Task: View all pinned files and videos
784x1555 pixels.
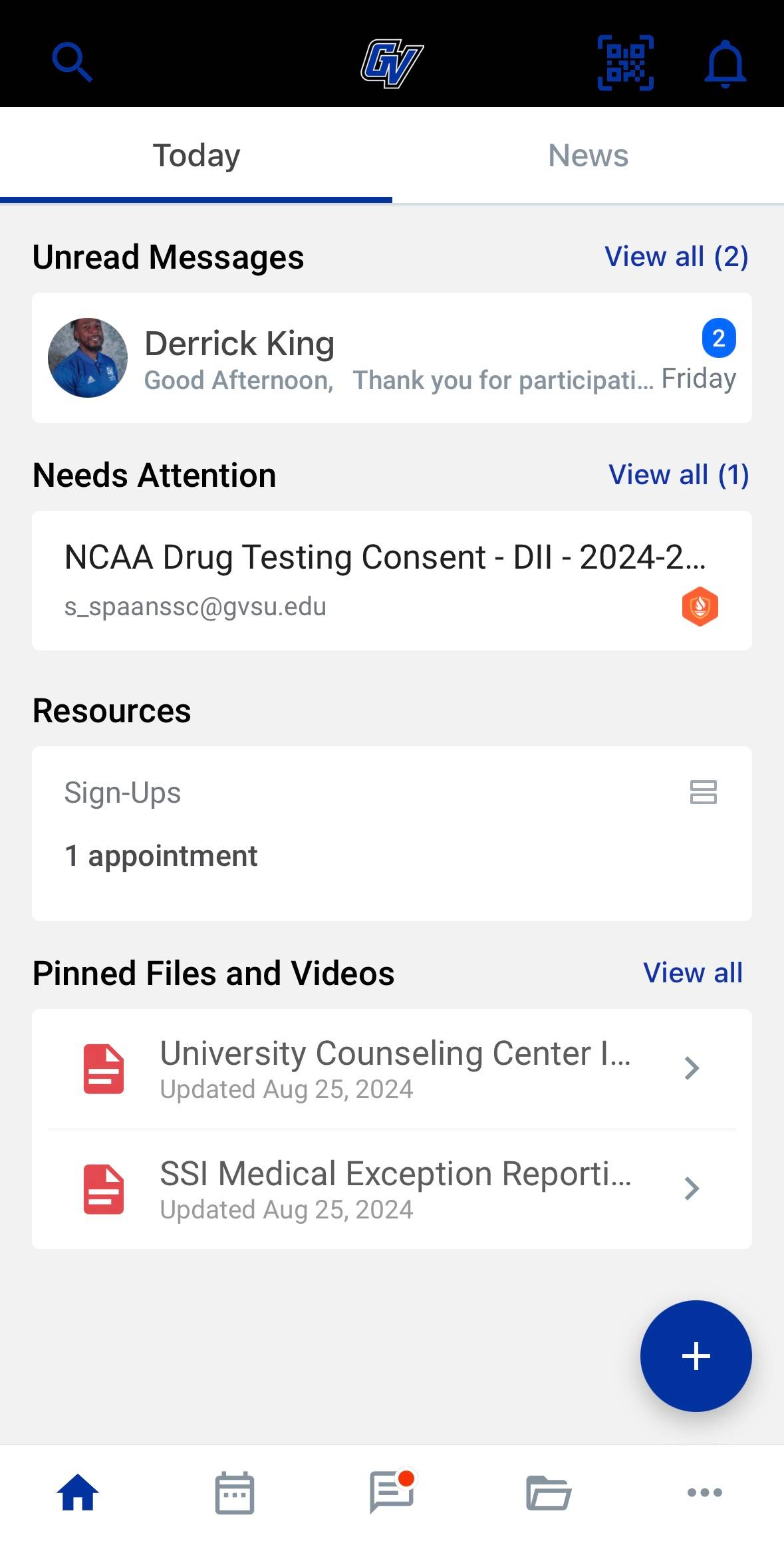Action: point(693,972)
